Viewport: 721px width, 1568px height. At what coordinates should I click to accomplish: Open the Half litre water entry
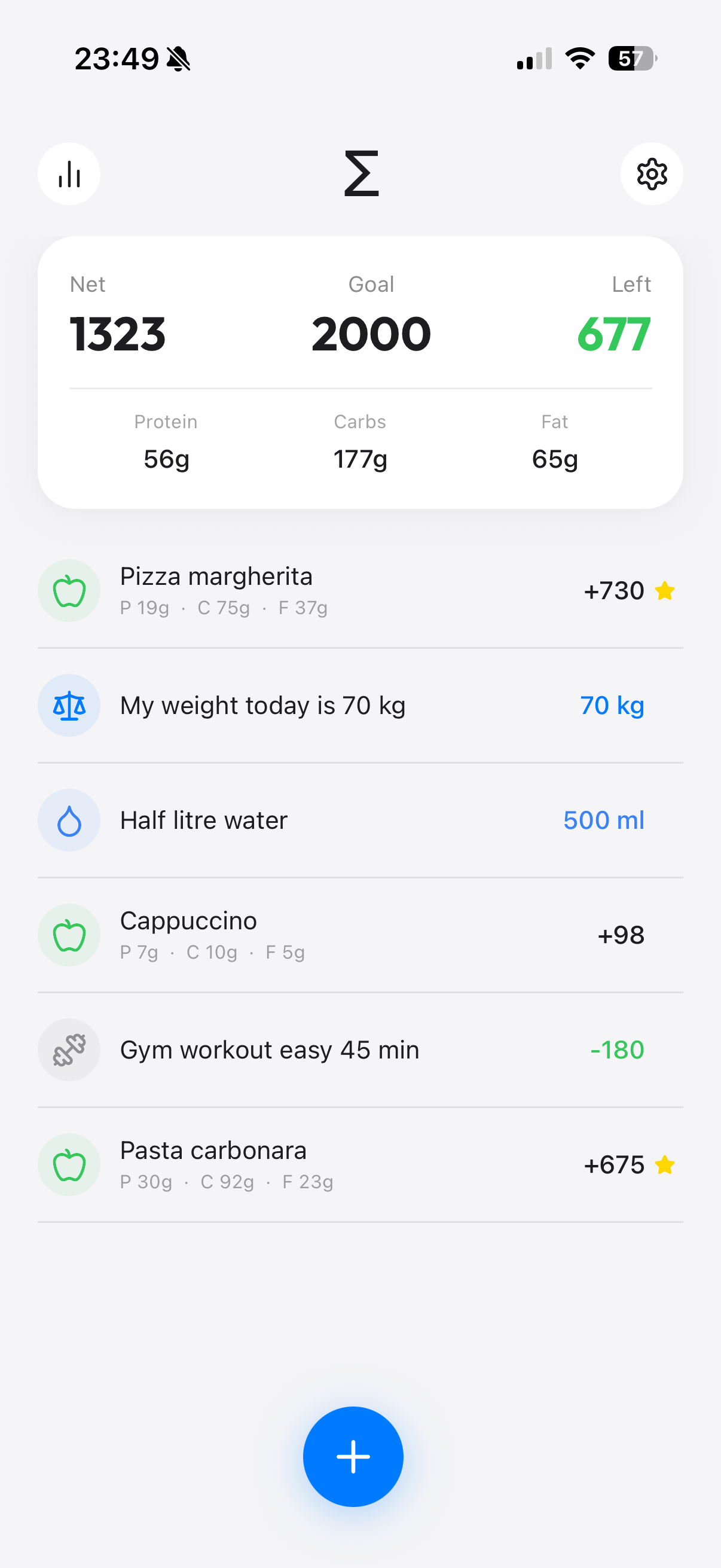pos(304,820)
